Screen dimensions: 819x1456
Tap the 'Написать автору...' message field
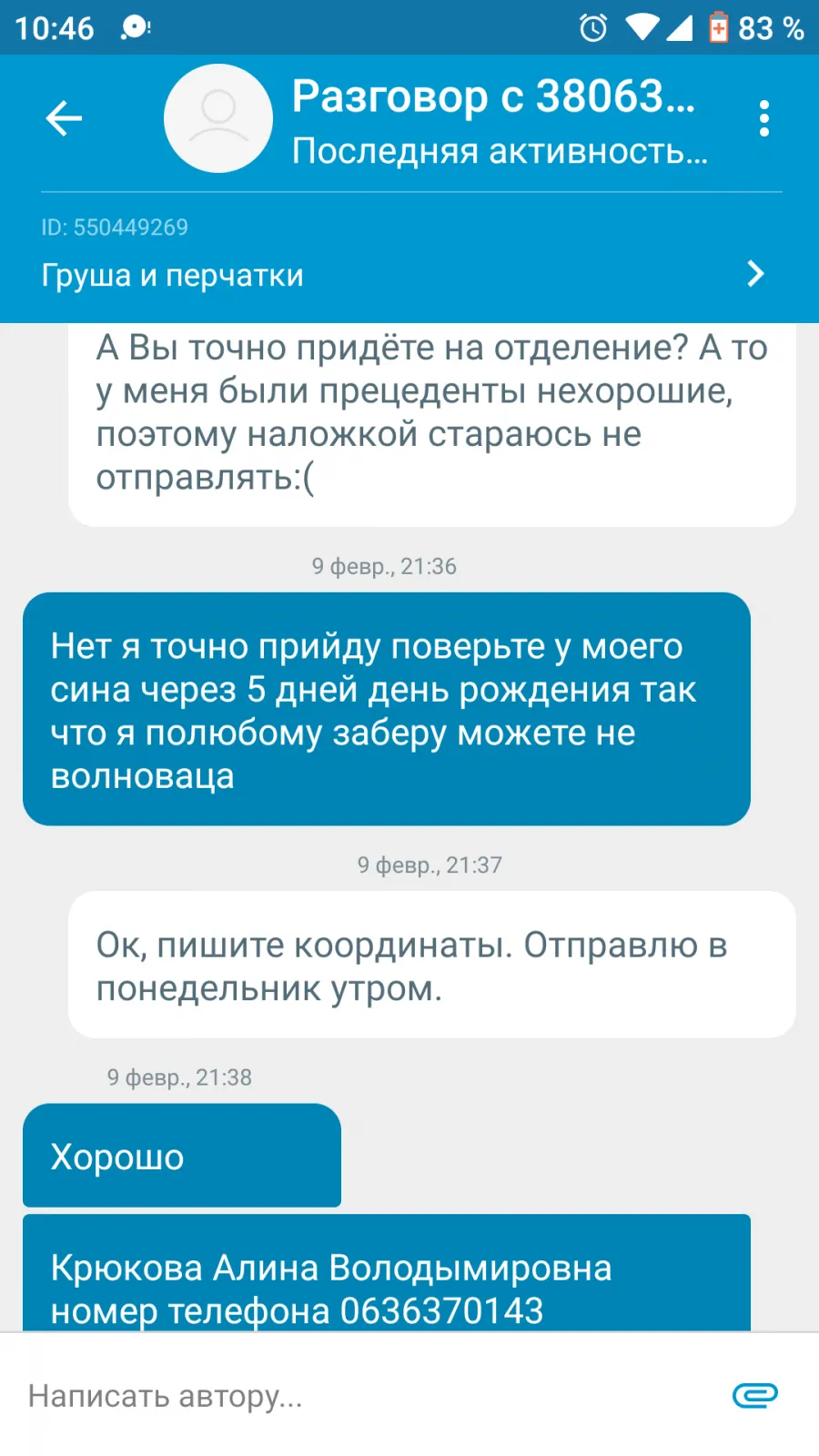pyautogui.click(x=364, y=1395)
